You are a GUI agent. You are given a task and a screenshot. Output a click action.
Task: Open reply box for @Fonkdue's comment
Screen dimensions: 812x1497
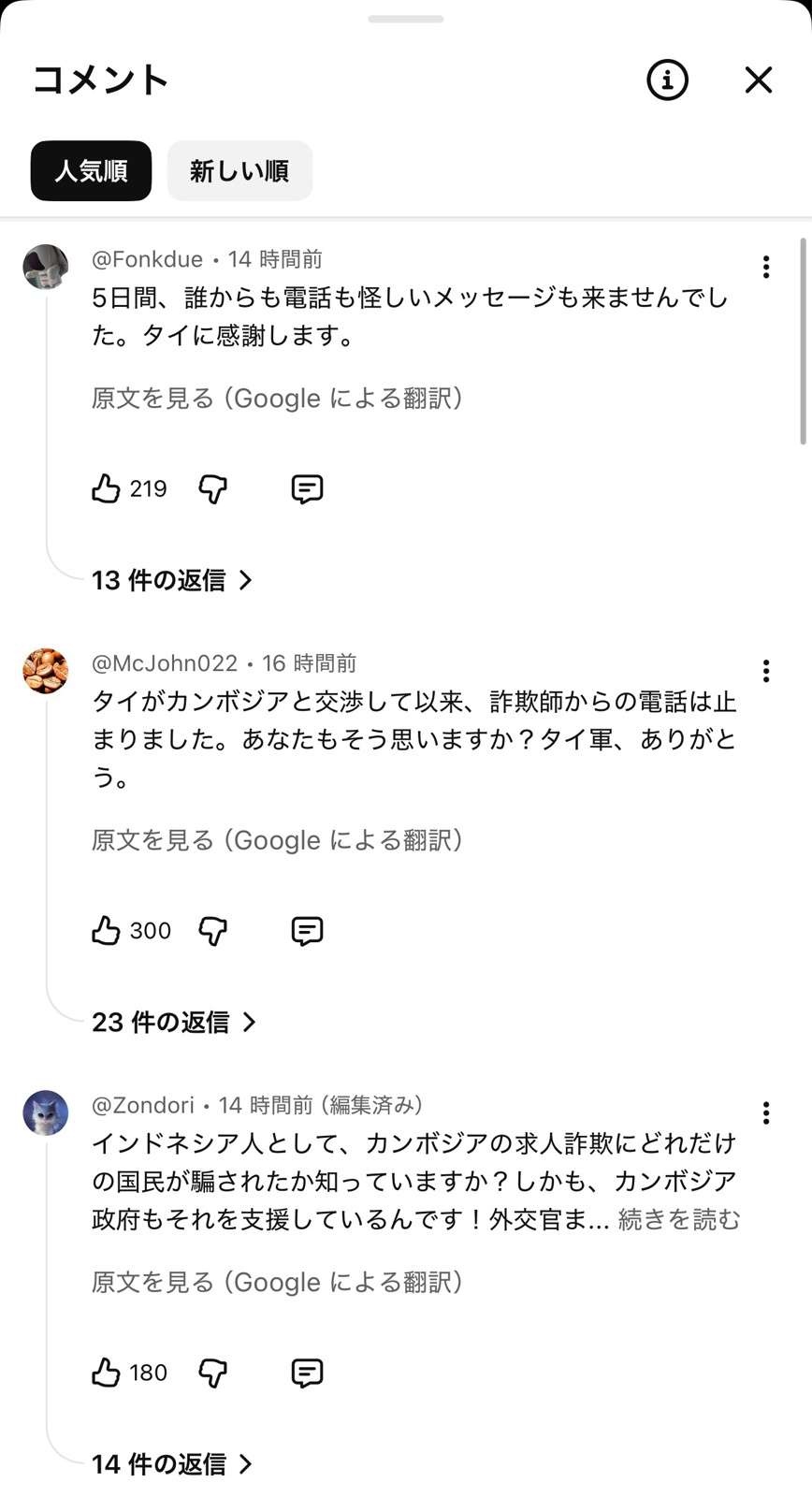click(x=307, y=488)
